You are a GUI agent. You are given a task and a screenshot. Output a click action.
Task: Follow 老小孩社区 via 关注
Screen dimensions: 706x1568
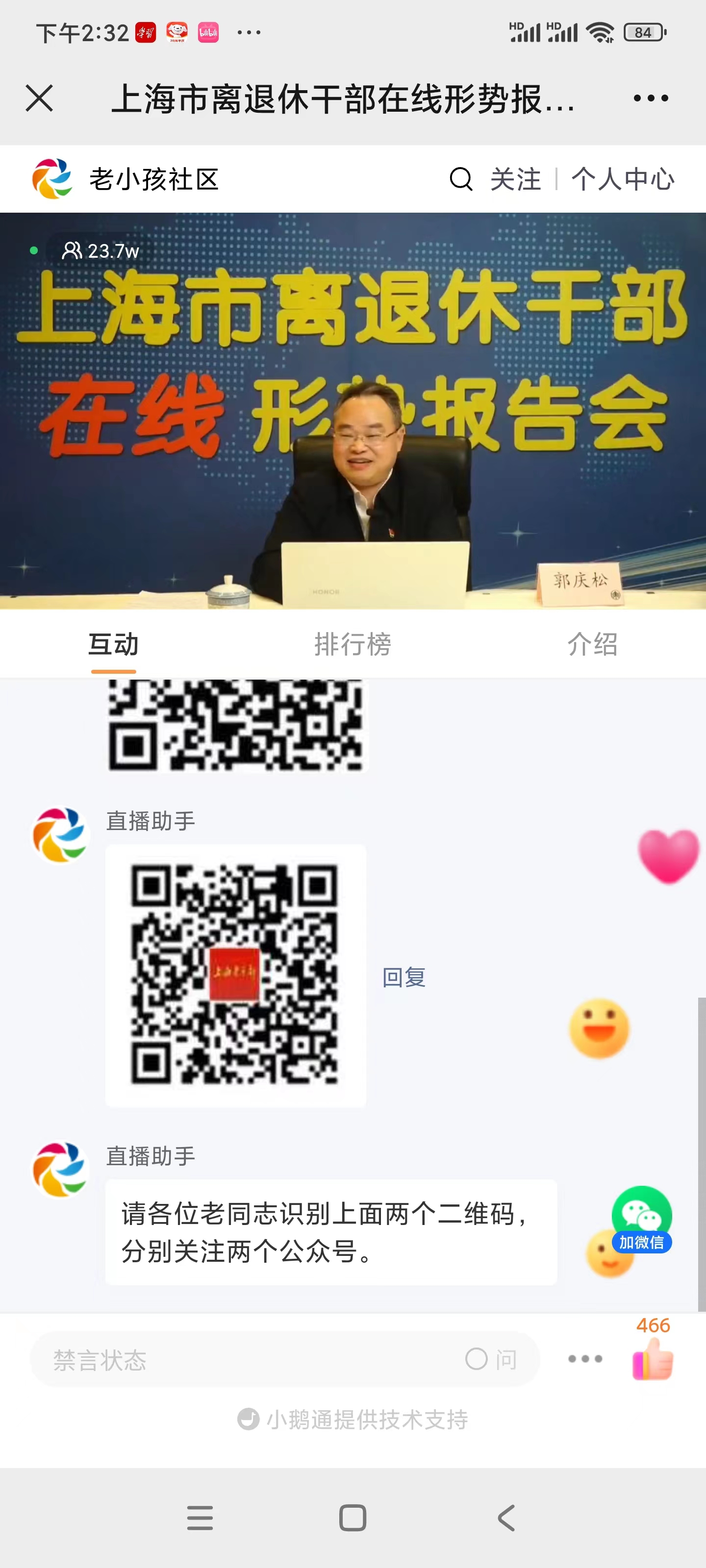[515, 179]
